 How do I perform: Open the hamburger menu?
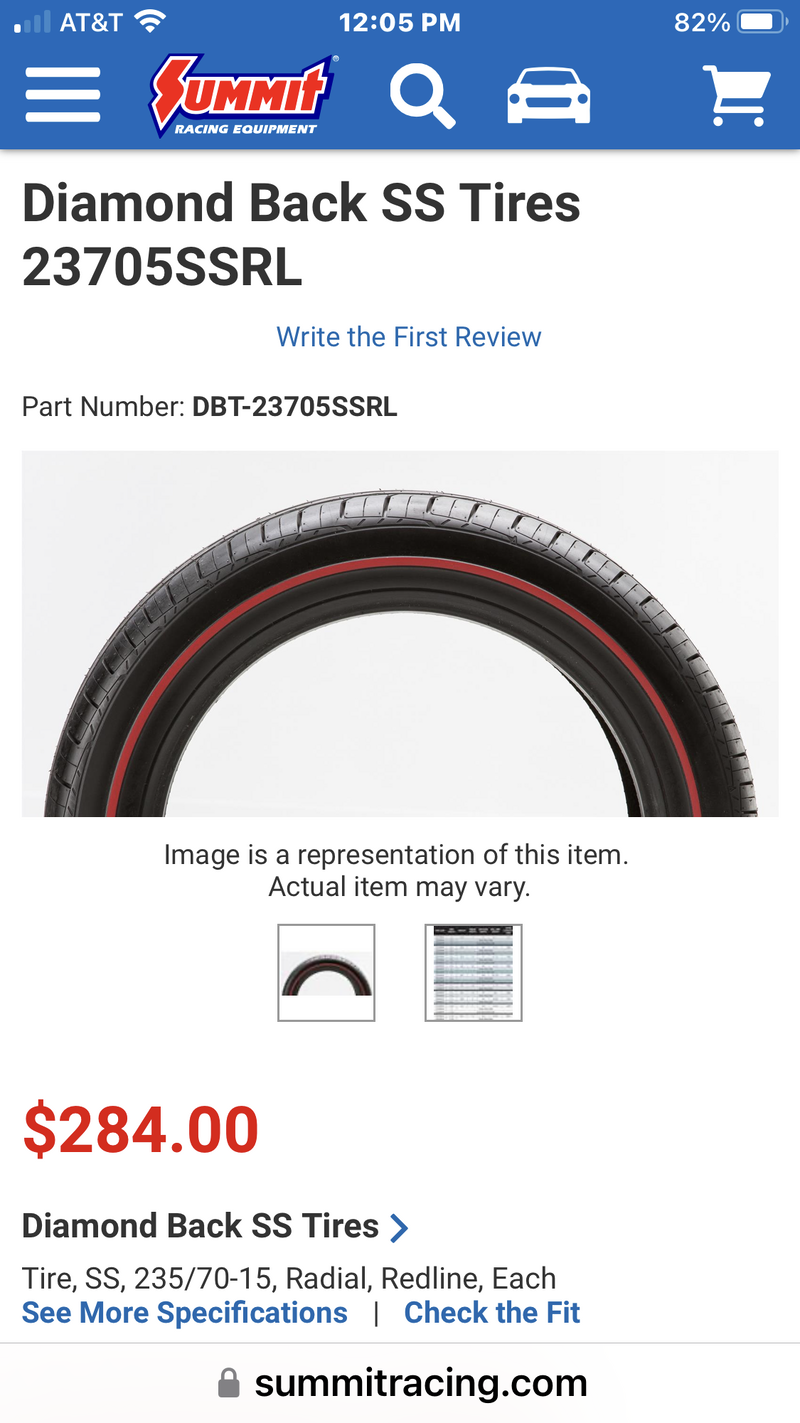(63, 96)
